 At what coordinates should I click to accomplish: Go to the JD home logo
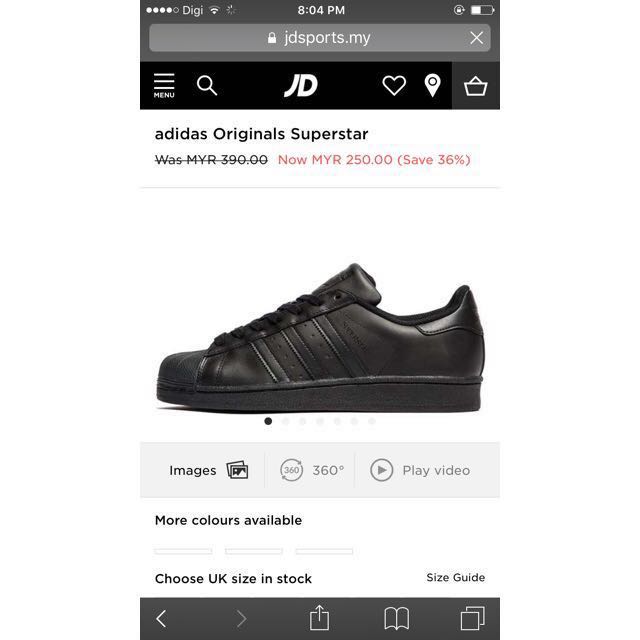[x=300, y=86]
